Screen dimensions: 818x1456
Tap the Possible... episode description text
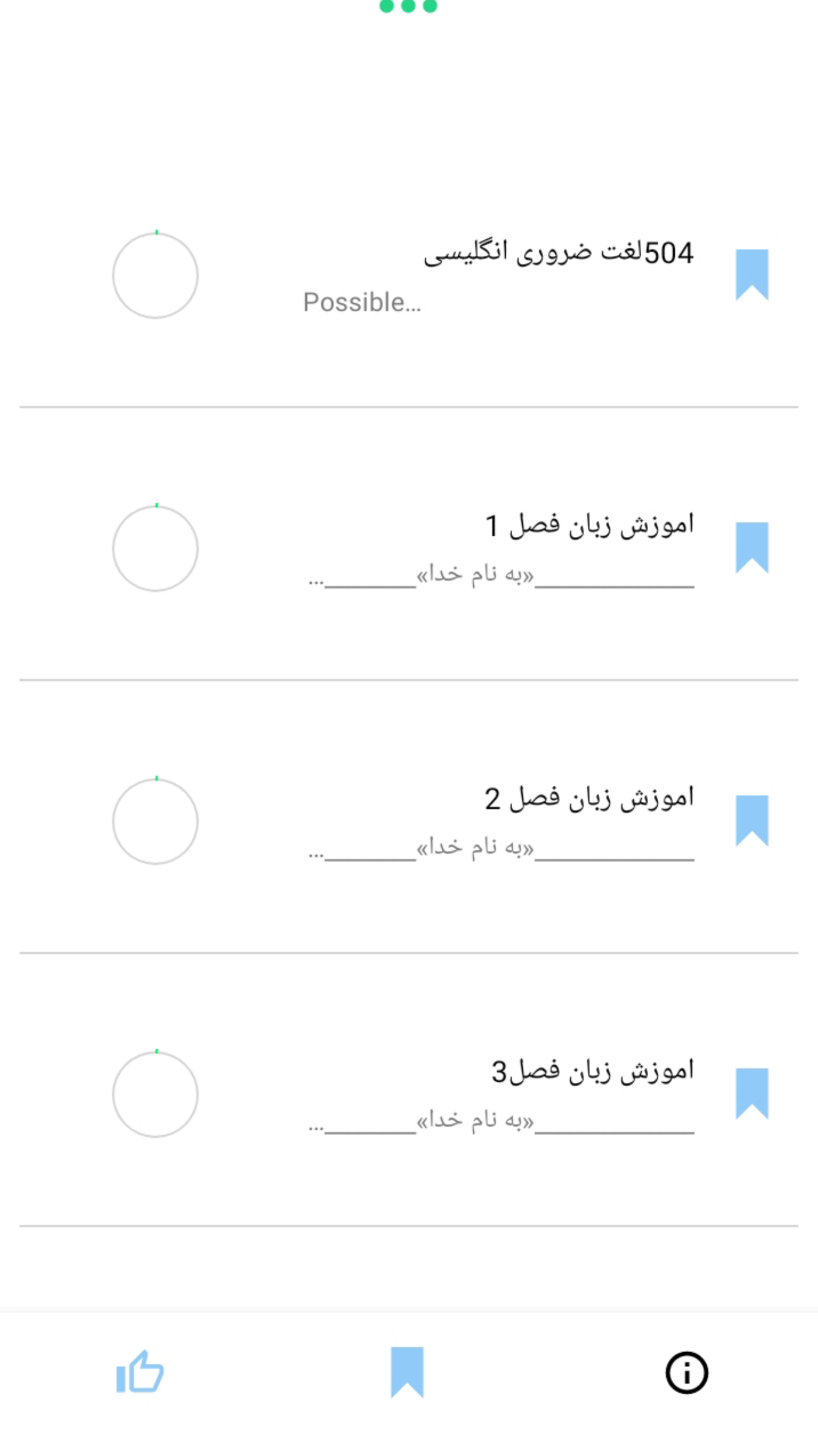[x=362, y=302]
